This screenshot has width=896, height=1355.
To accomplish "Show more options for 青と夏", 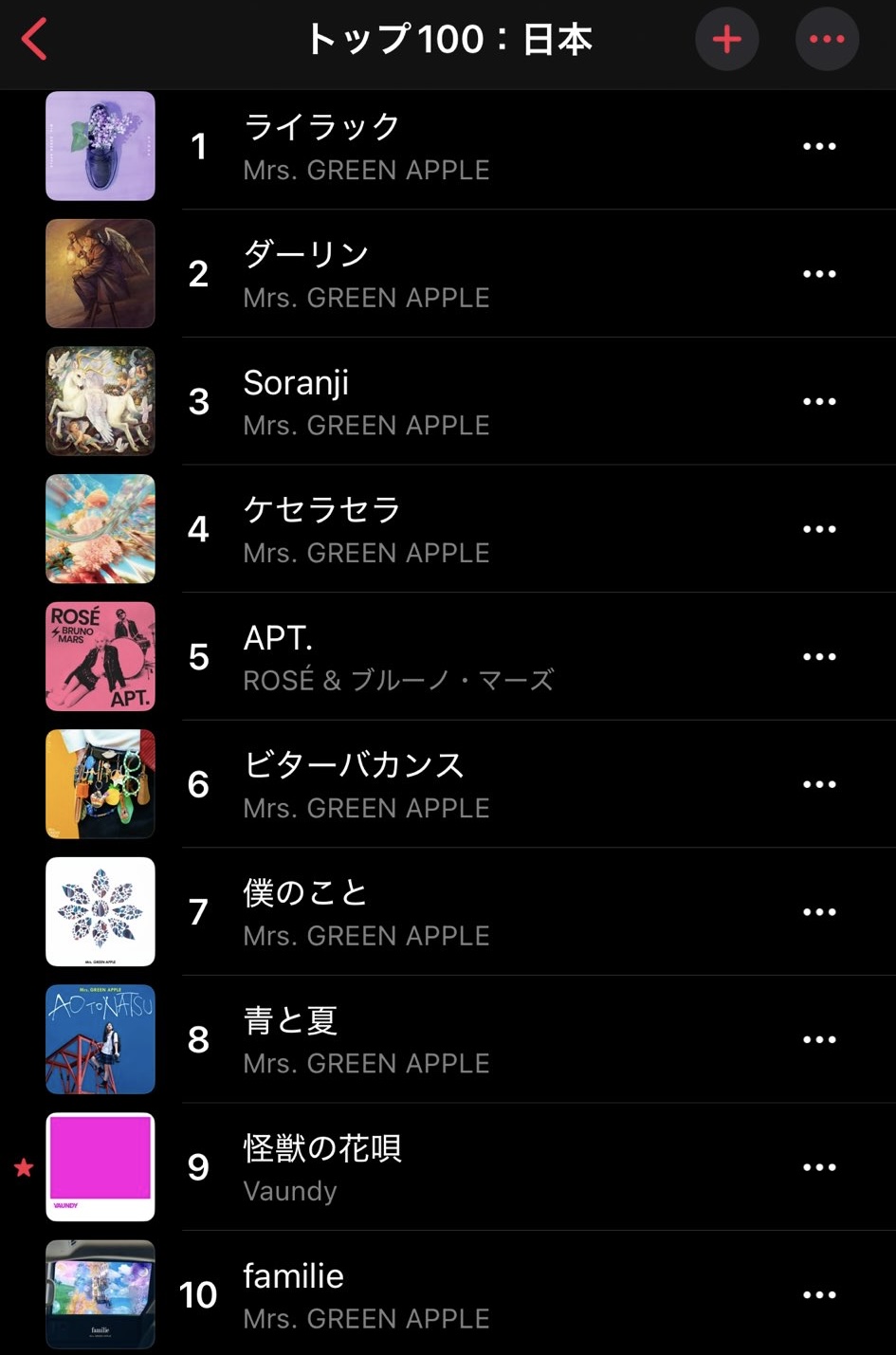I will coord(819,1040).
